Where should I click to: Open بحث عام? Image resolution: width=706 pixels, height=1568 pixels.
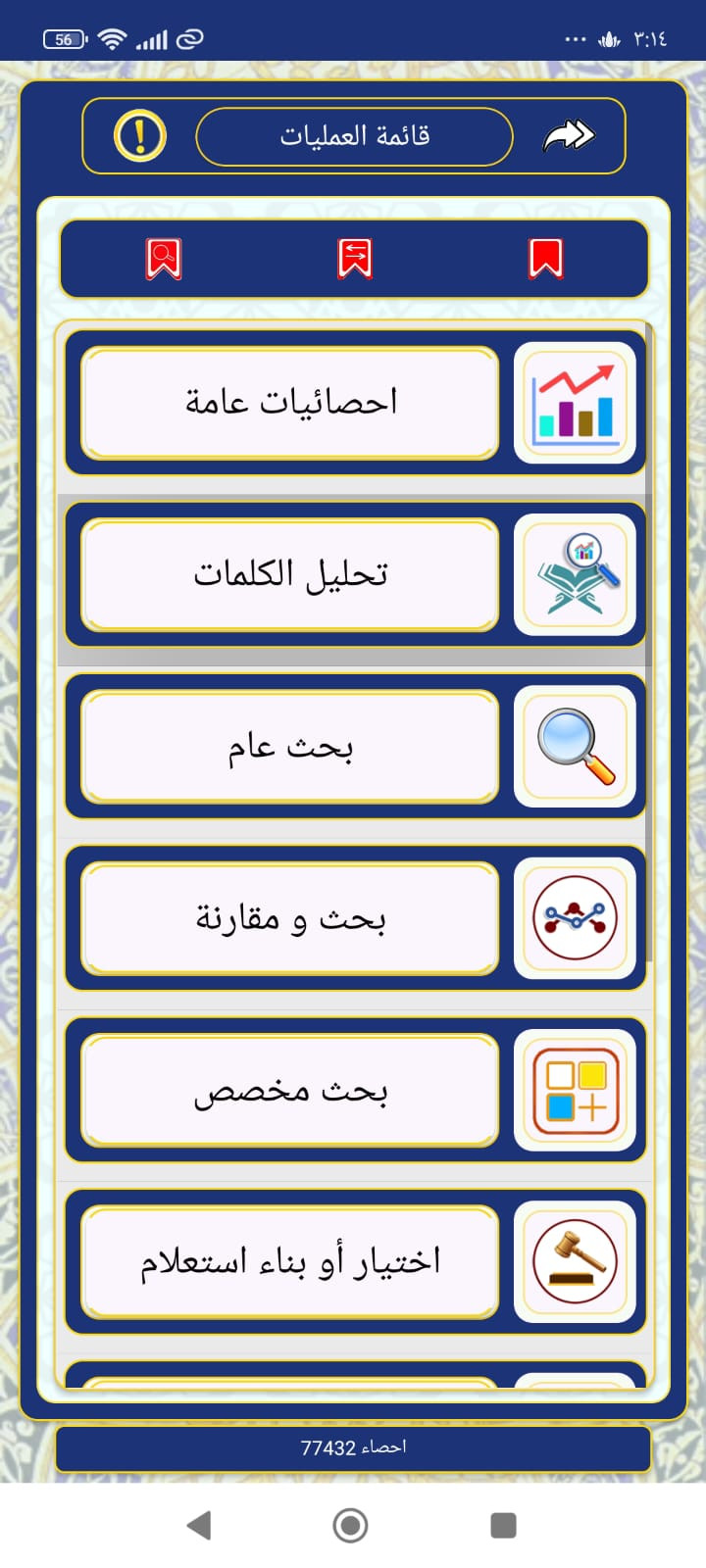coord(290,747)
